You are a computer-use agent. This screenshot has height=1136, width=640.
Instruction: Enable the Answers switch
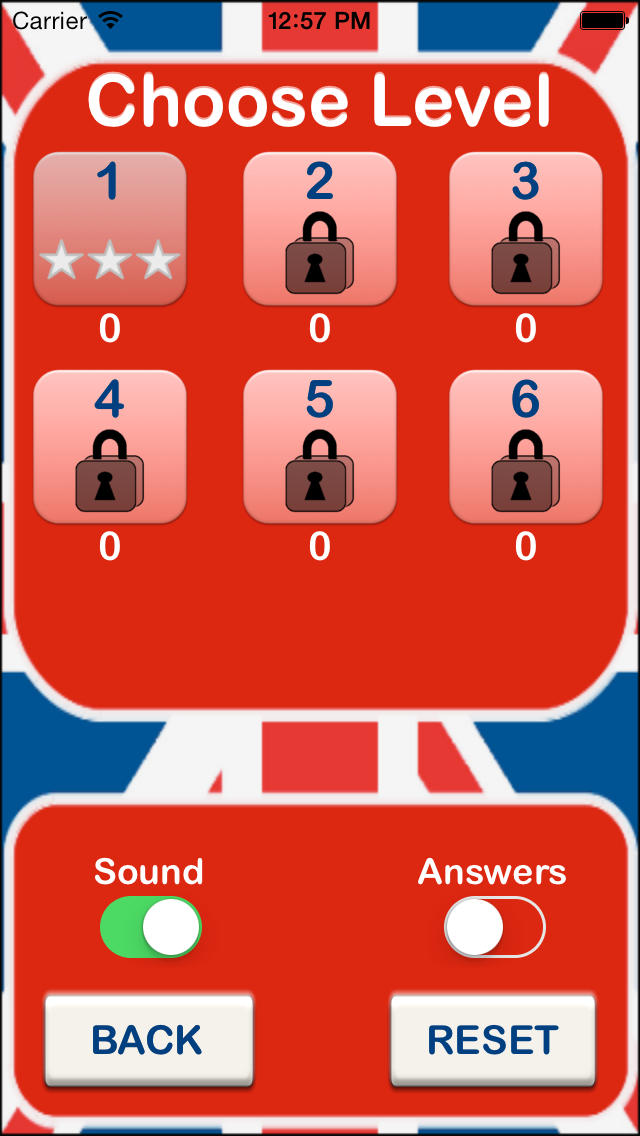[x=494, y=927]
